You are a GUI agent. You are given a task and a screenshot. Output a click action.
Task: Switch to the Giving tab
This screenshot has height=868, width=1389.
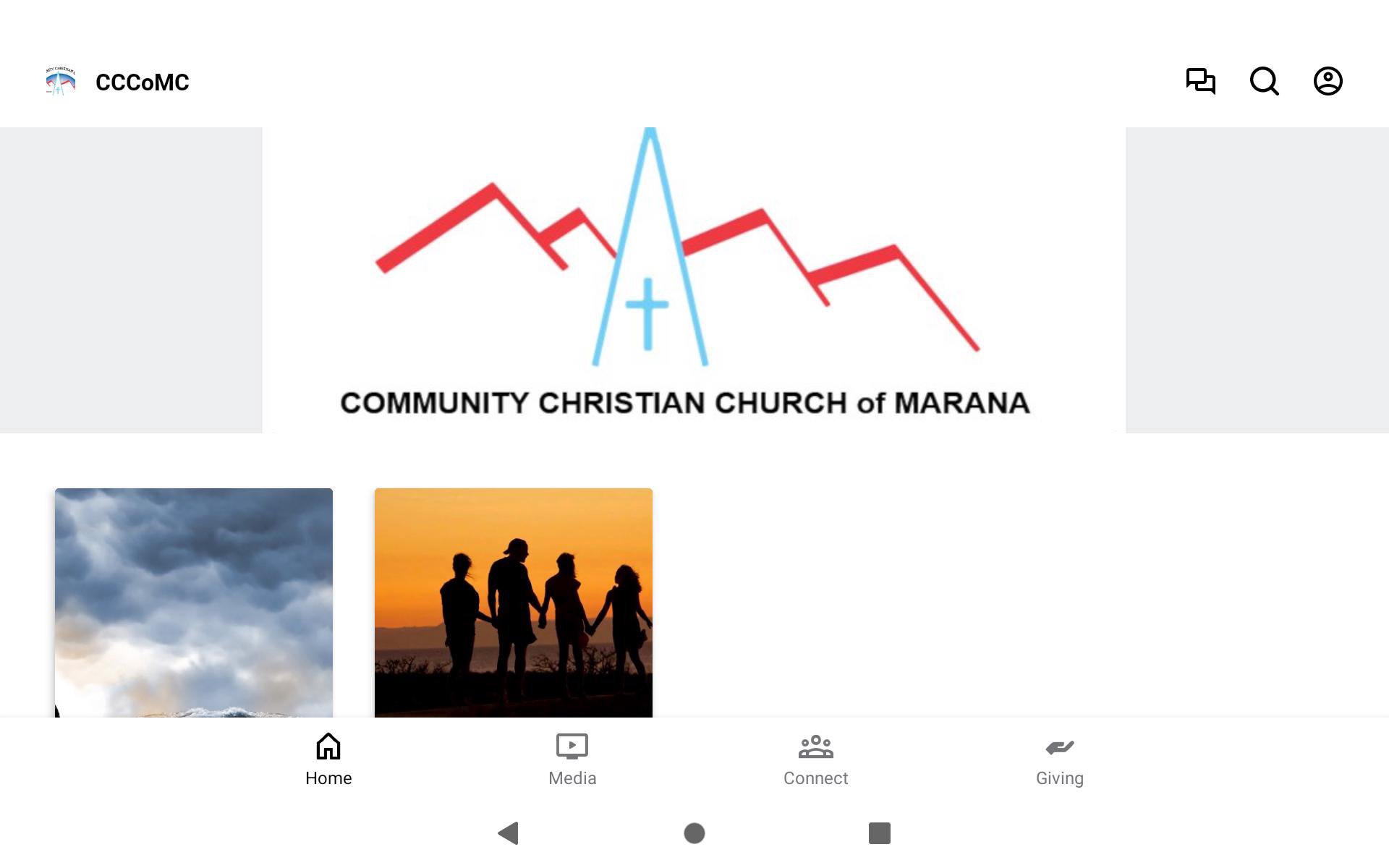pyautogui.click(x=1059, y=759)
